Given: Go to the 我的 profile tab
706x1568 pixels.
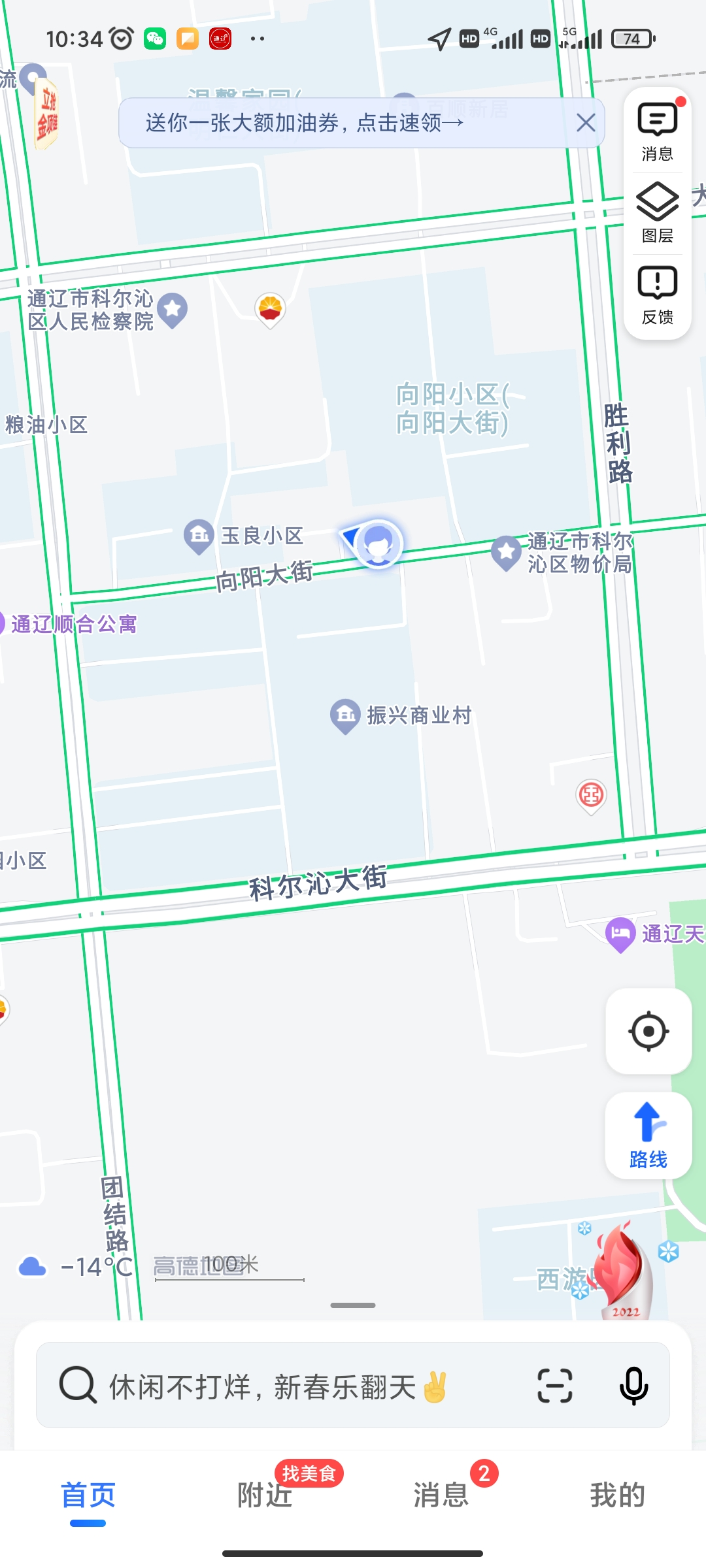Looking at the screenshot, I should (618, 1495).
